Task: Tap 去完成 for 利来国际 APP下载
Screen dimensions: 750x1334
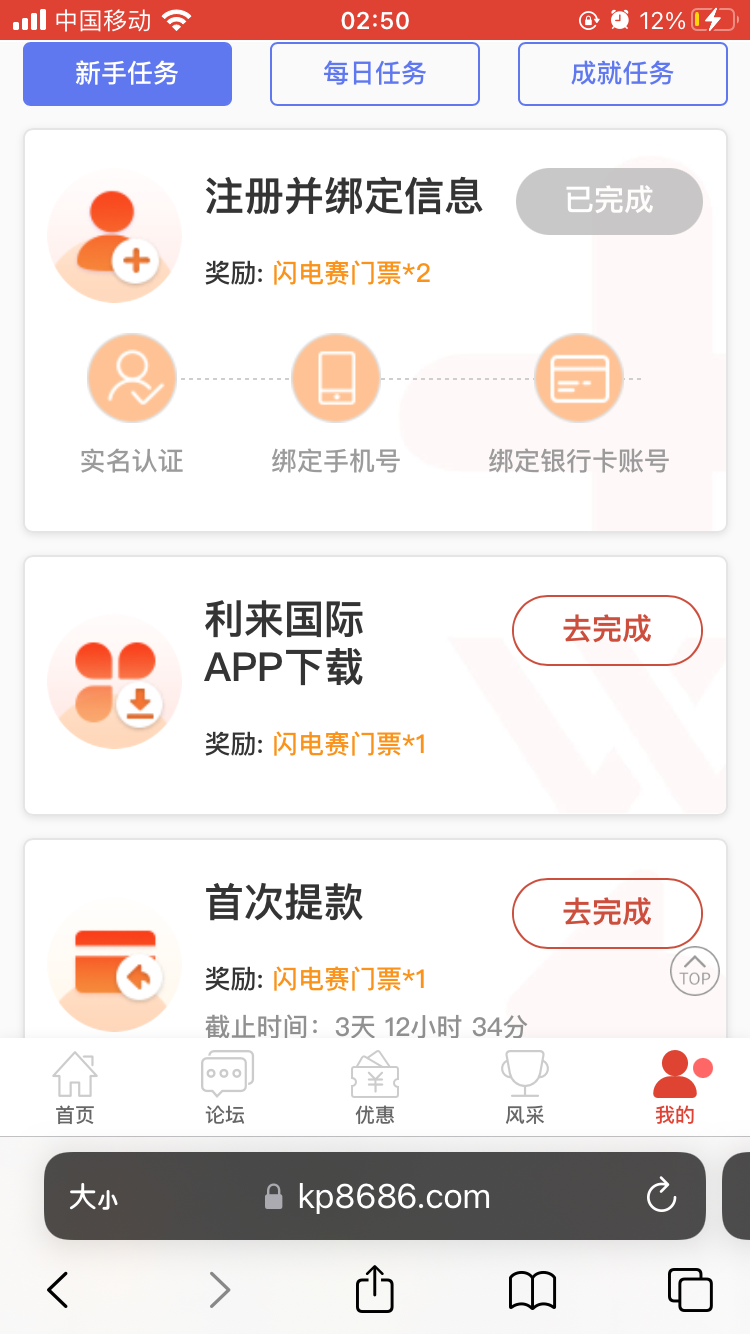Action: click(x=607, y=630)
